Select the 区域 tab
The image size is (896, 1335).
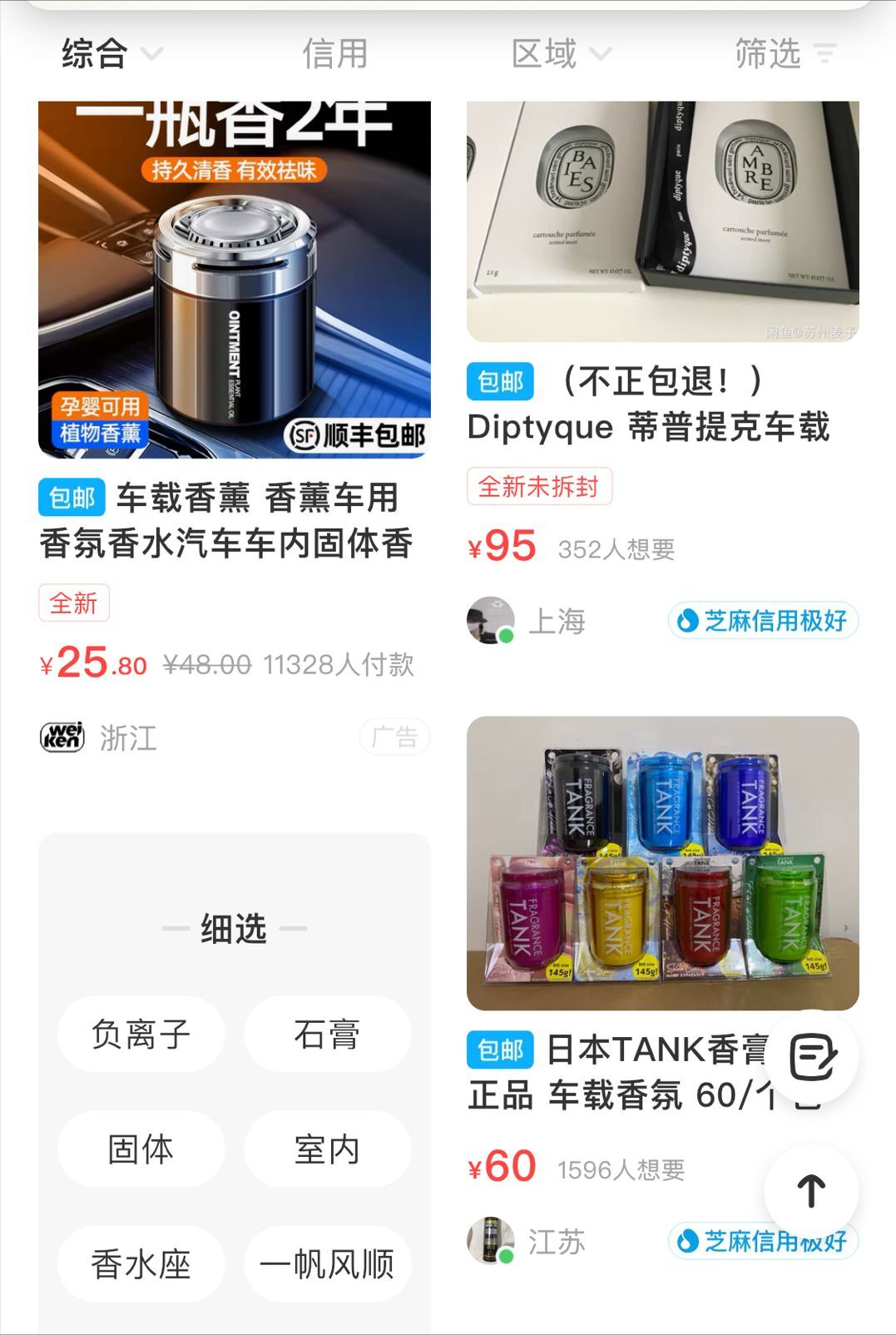[x=545, y=53]
